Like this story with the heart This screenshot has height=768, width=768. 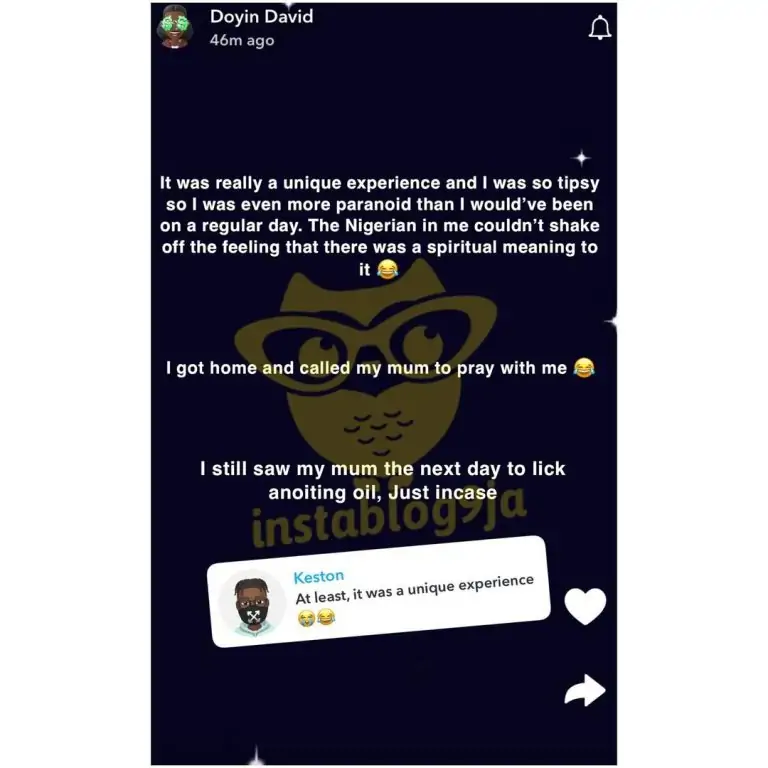[585, 605]
